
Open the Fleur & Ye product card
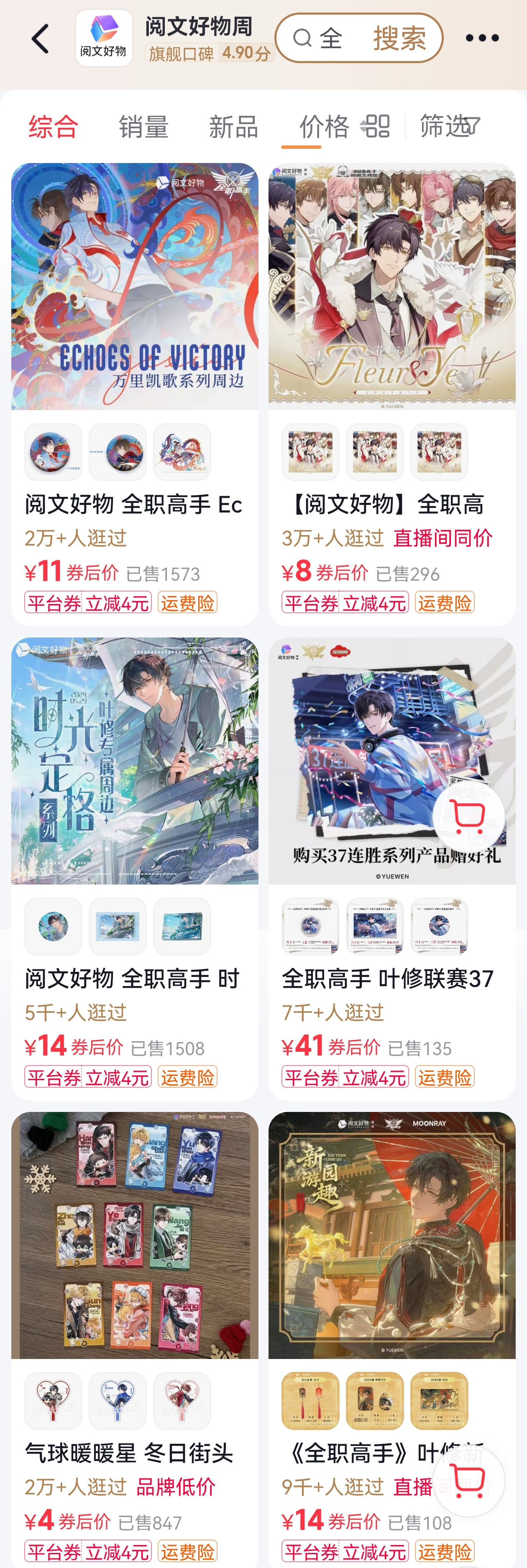tap(392, 287)
